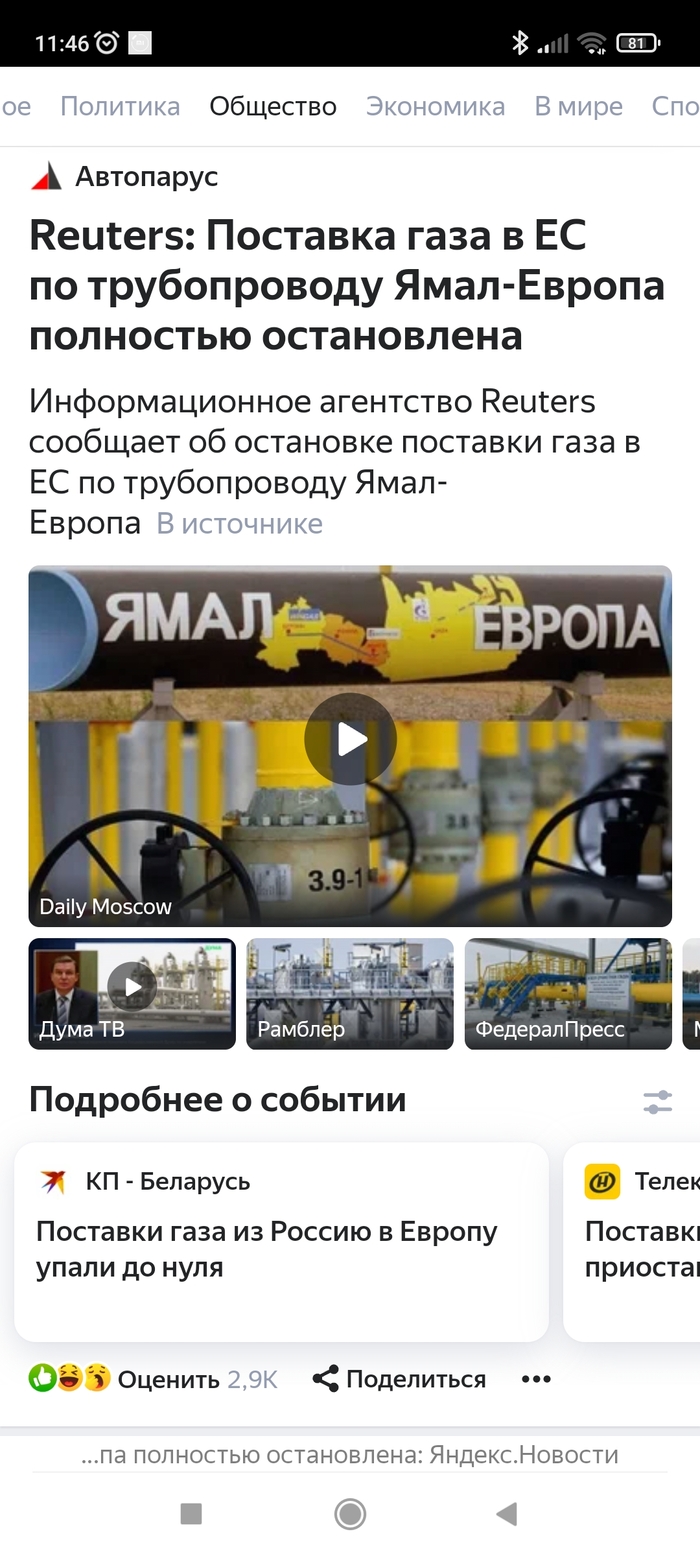700x1556 pixels.
Task: Open the Экономика tab
Action: coord(435,106)
